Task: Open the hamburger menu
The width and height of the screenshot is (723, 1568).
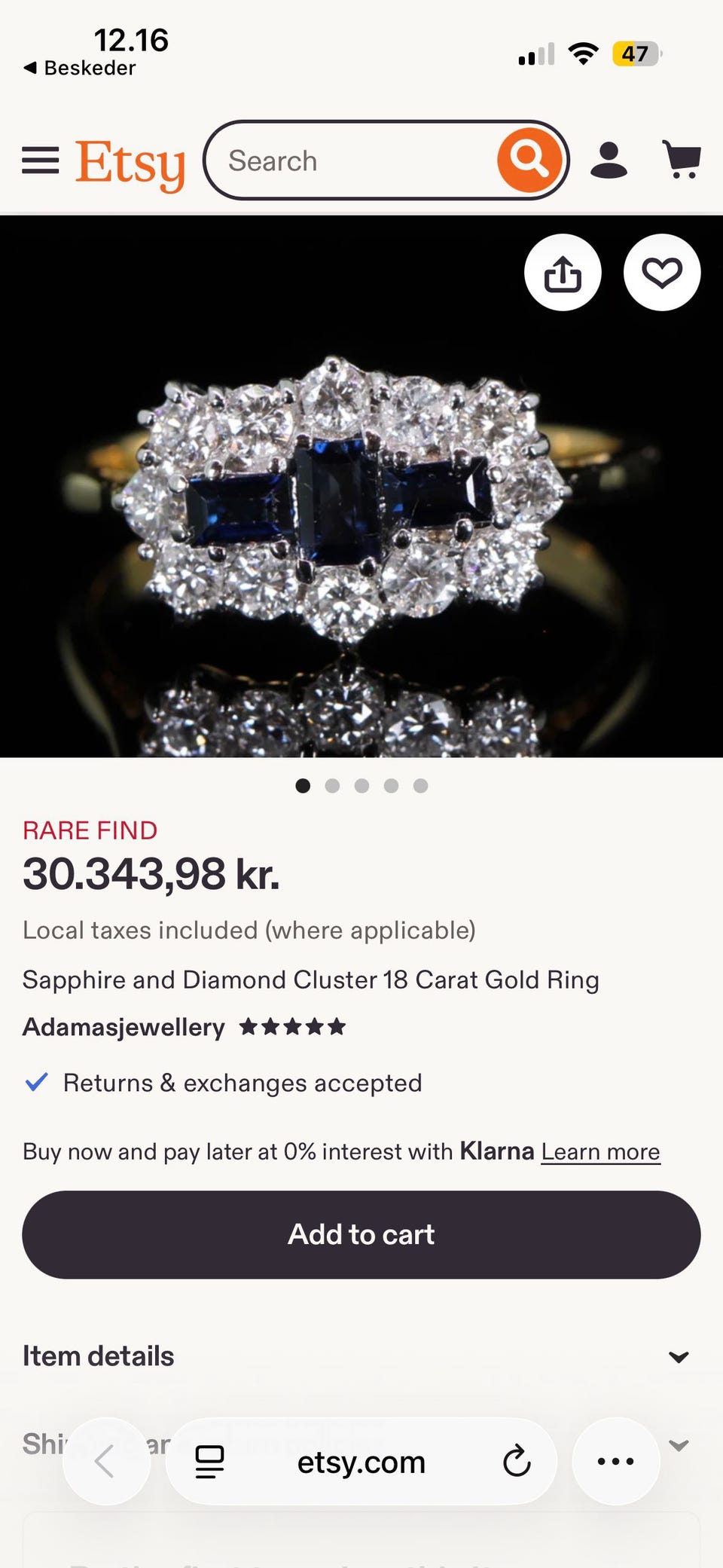Action: (x=41, y=160)
